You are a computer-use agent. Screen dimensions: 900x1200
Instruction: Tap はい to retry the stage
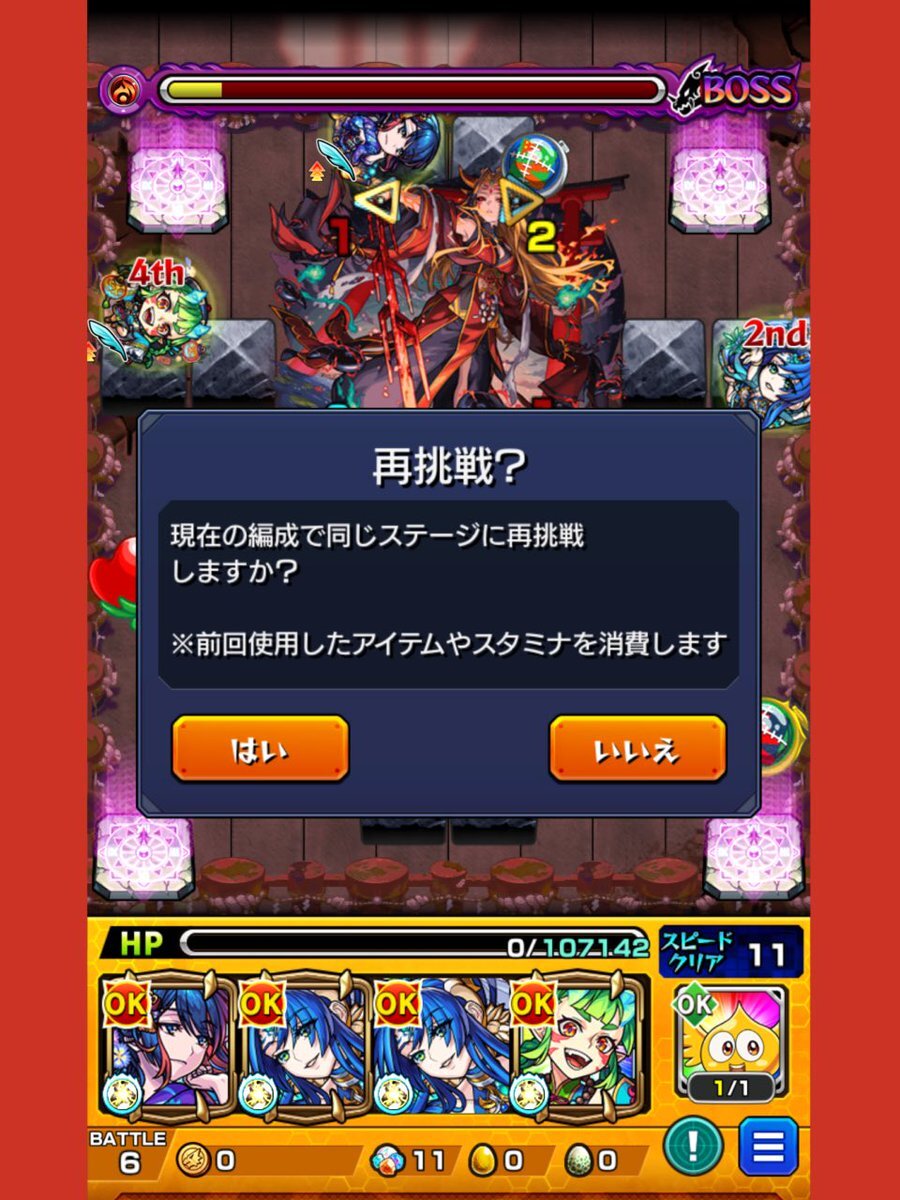[x=260, y=748]
